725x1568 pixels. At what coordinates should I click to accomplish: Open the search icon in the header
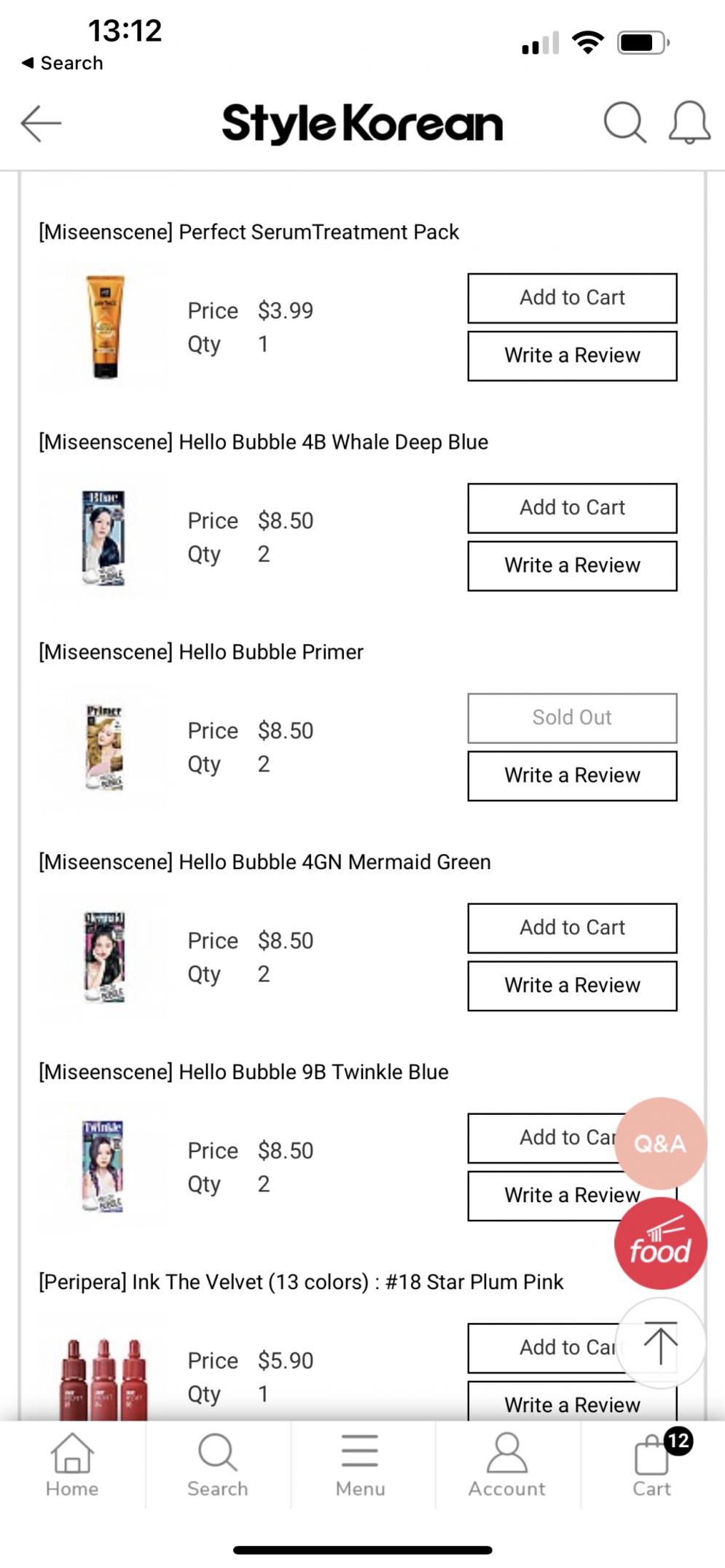point(625,124)
